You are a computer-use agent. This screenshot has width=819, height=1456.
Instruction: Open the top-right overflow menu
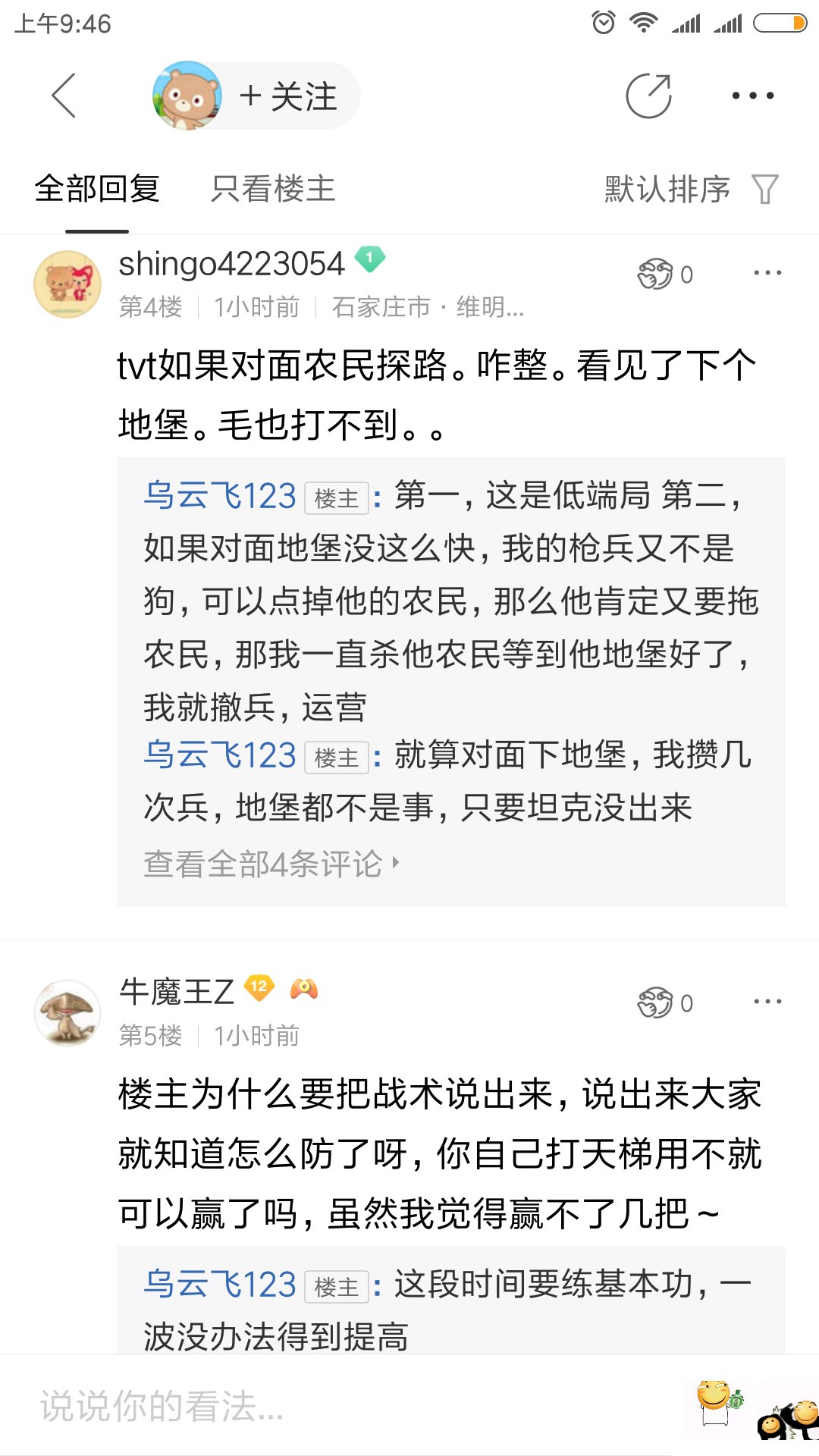click(752, 96)
